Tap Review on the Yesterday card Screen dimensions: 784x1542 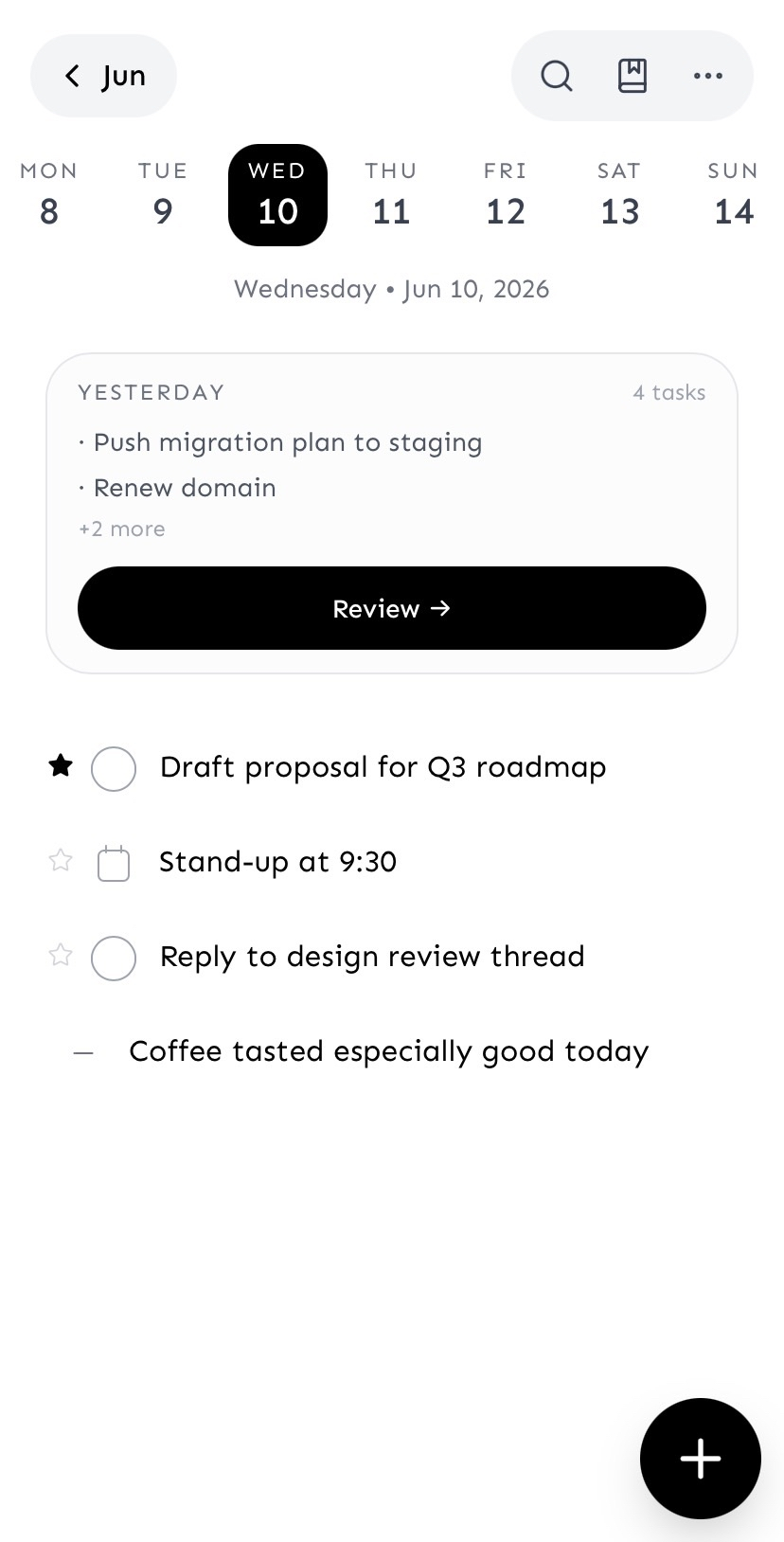[x=392, y=608]
